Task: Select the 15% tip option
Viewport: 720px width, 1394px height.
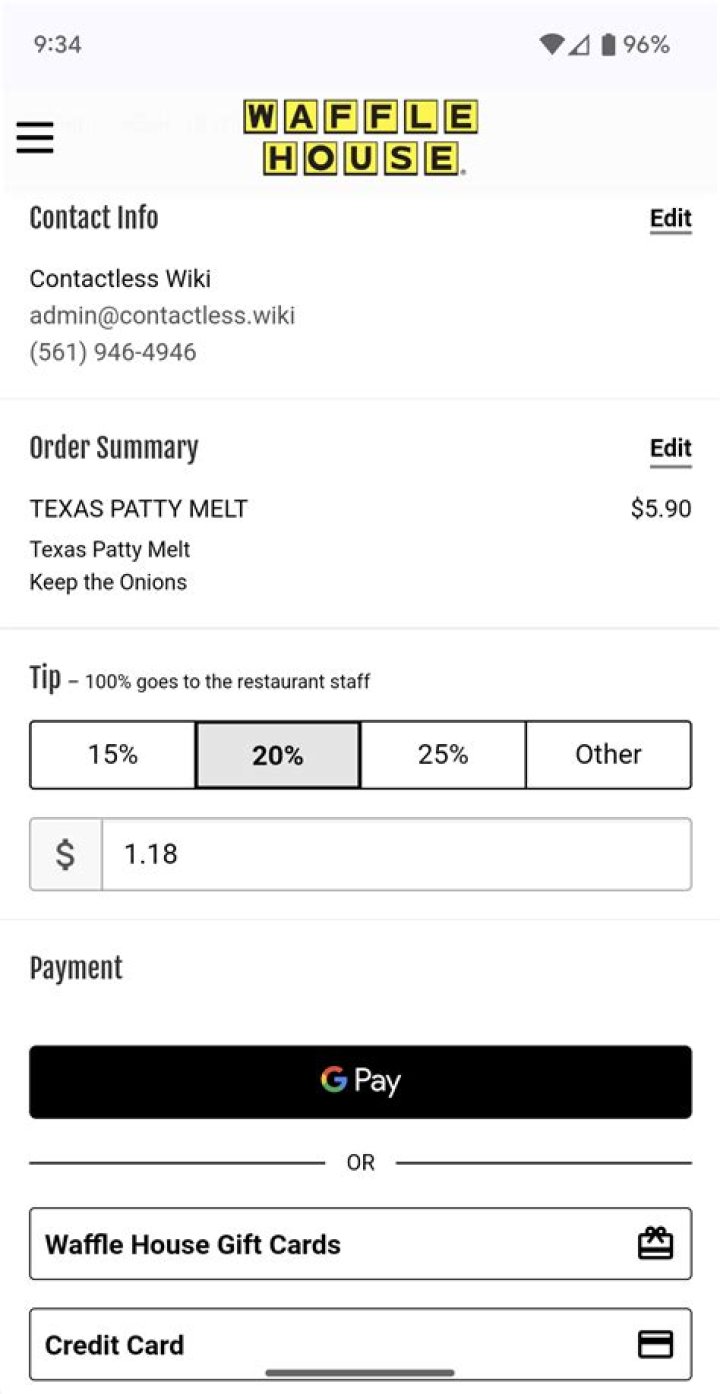Action: [113, 755]
